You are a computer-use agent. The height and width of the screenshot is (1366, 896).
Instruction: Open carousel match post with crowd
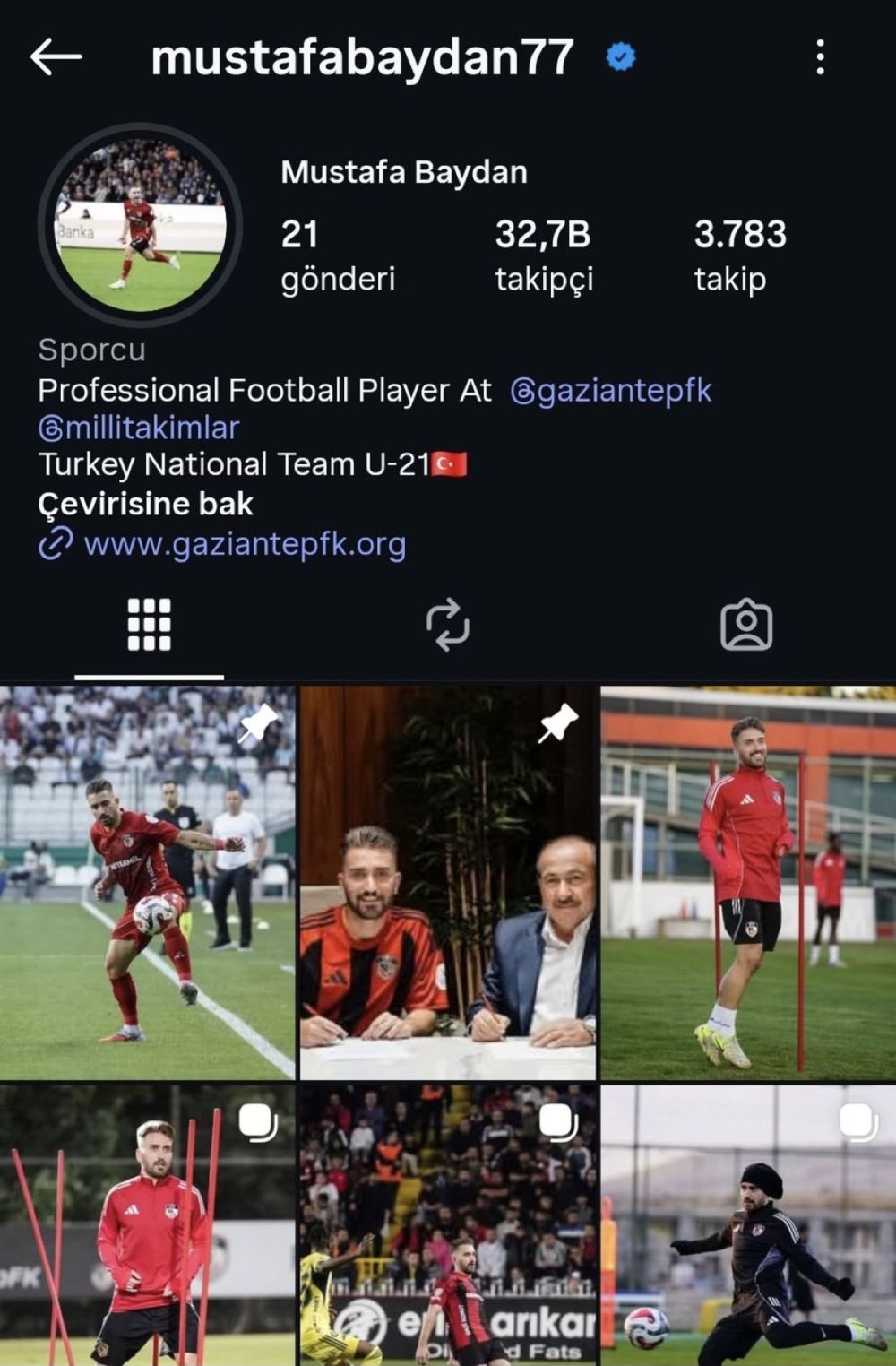coord(447,1226)
